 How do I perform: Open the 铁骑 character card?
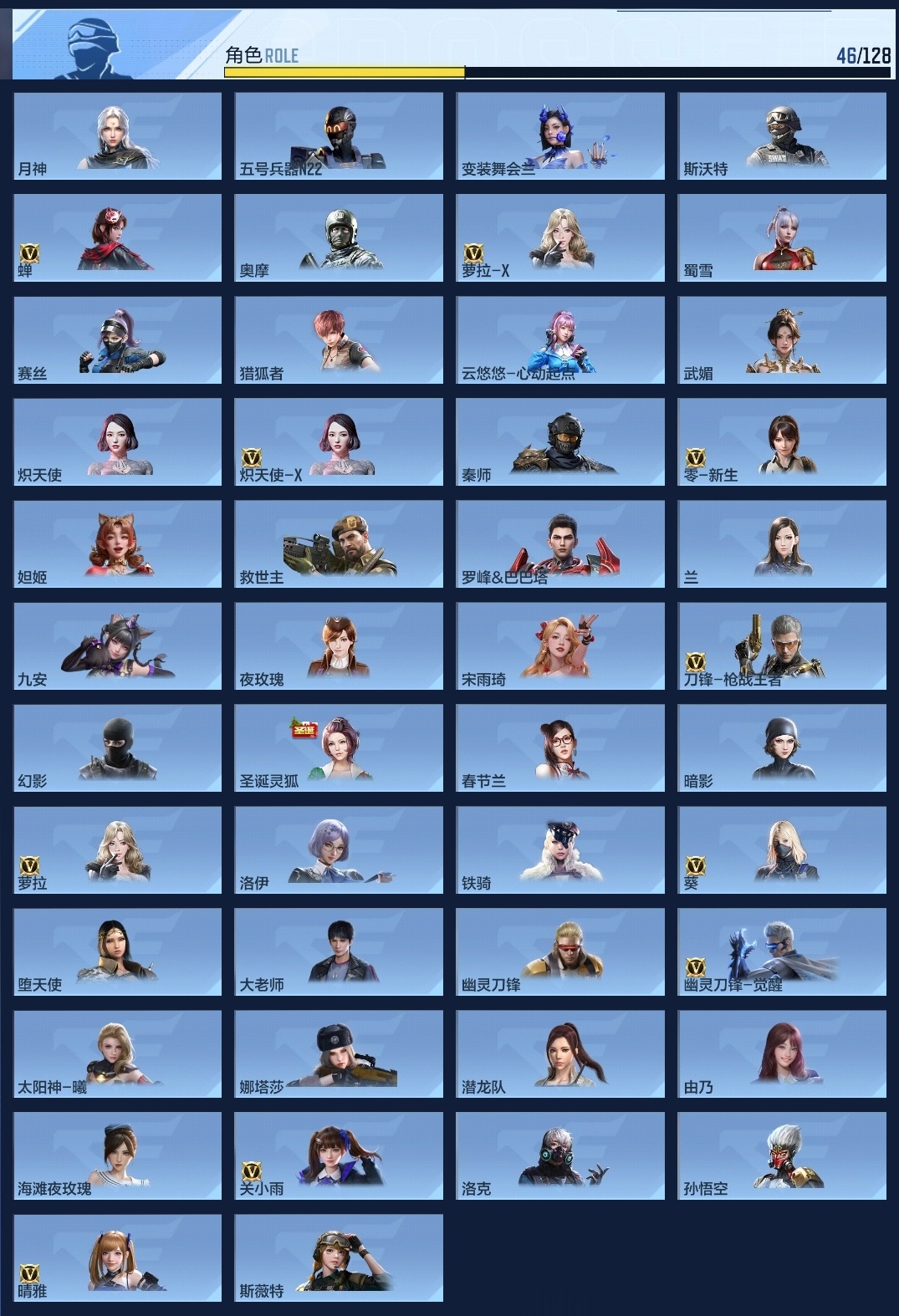pyautogui.click(x=560, y=849)
